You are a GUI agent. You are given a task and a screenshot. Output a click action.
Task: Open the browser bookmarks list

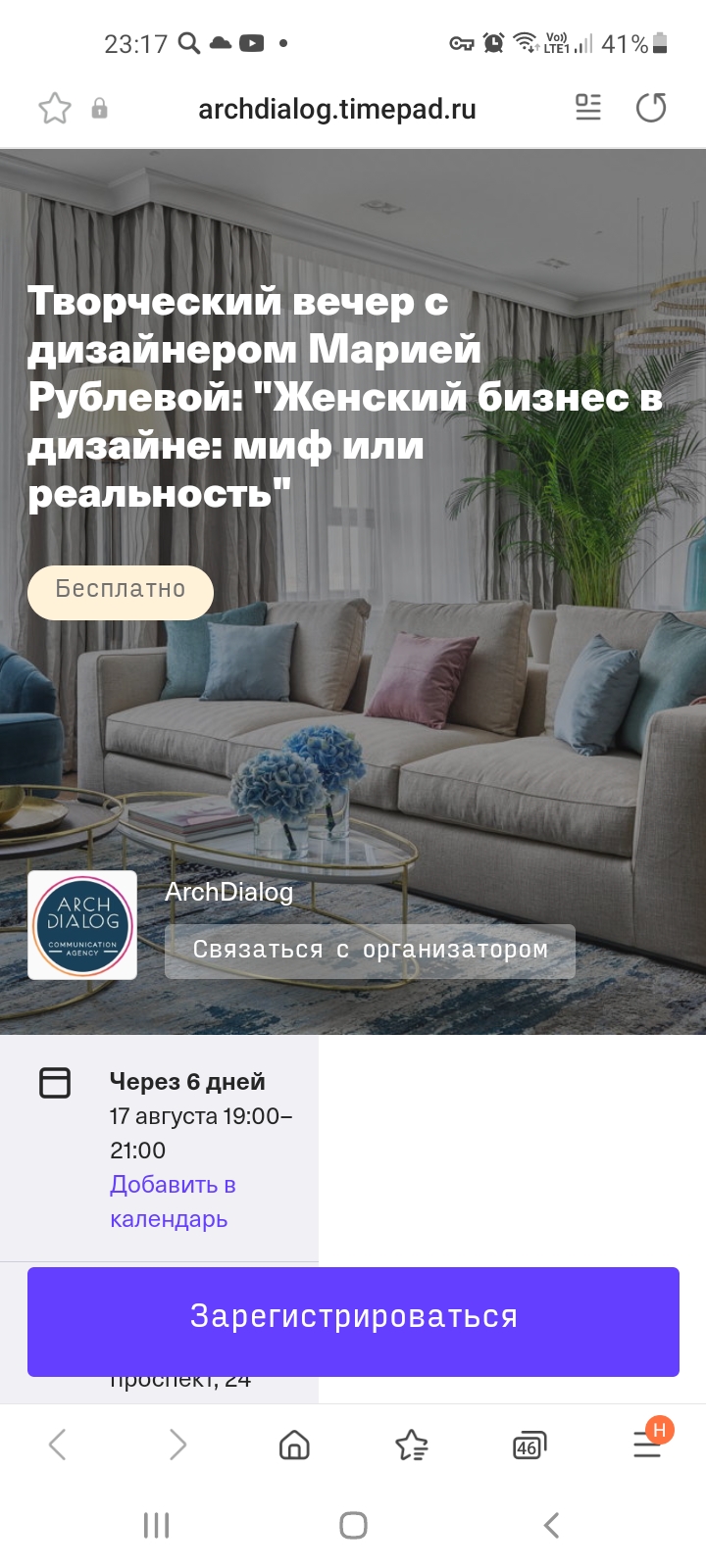coord(412,1445)
